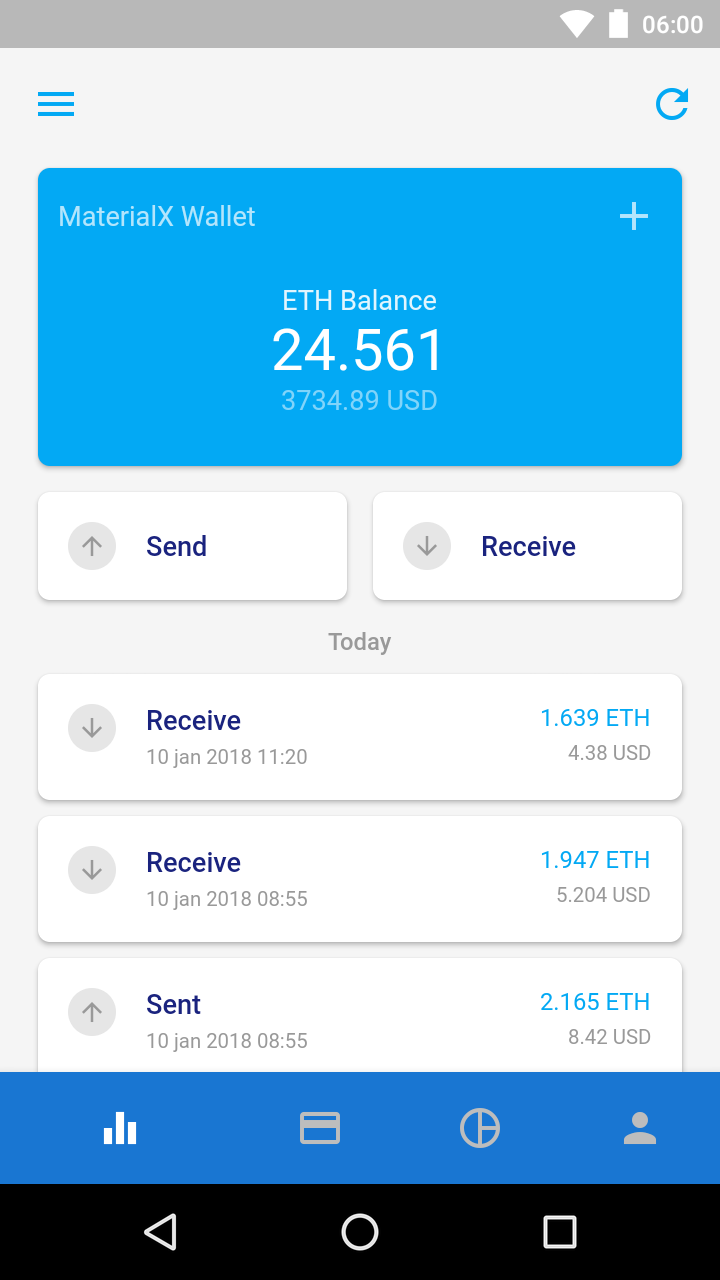Open the navigation drawer menu
Image resolution: width=720 pixels, height=1280 pixels.
tap(56, 104)
